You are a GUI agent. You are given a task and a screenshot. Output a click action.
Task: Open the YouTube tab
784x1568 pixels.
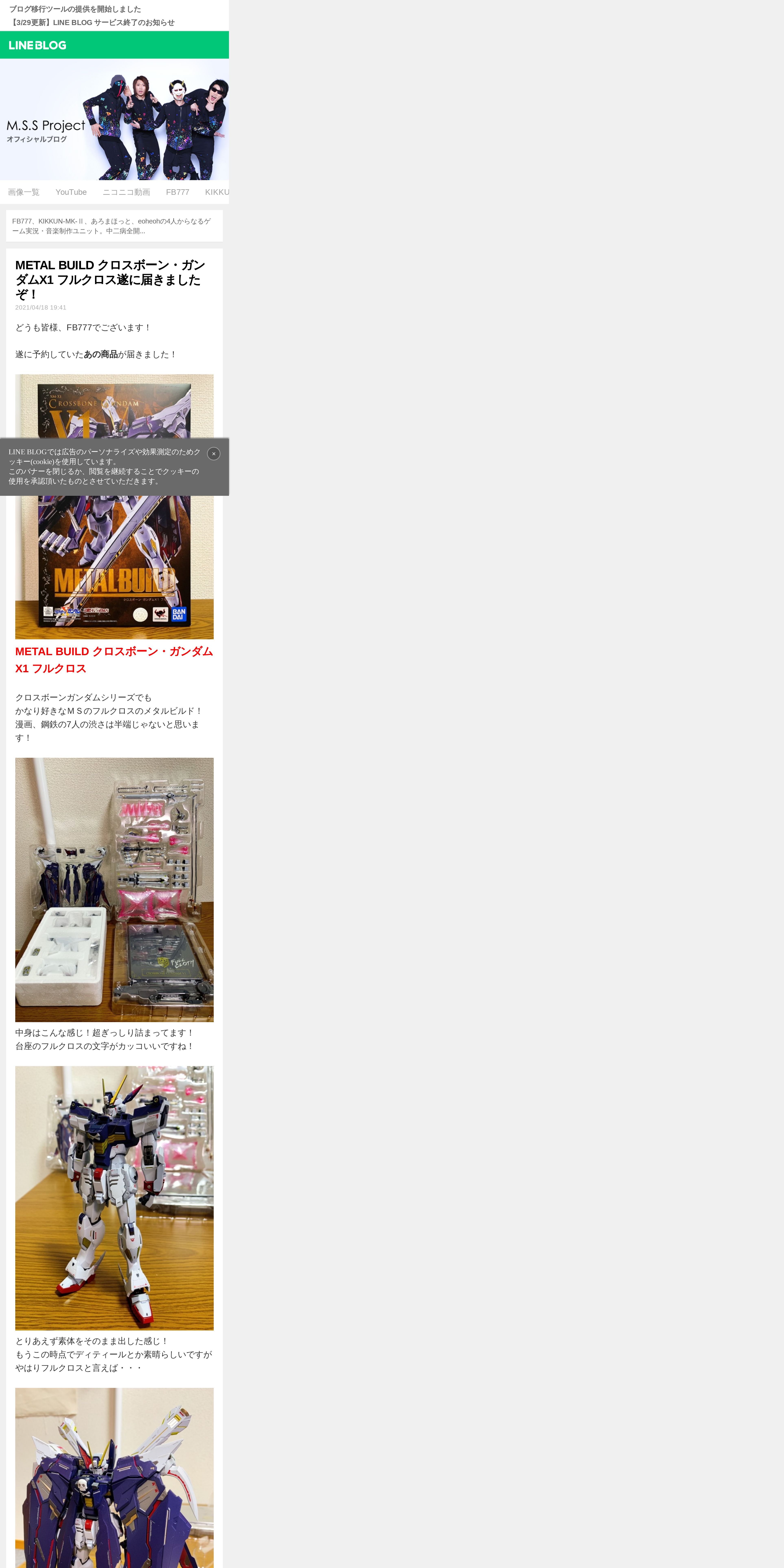tap(71, 192)
